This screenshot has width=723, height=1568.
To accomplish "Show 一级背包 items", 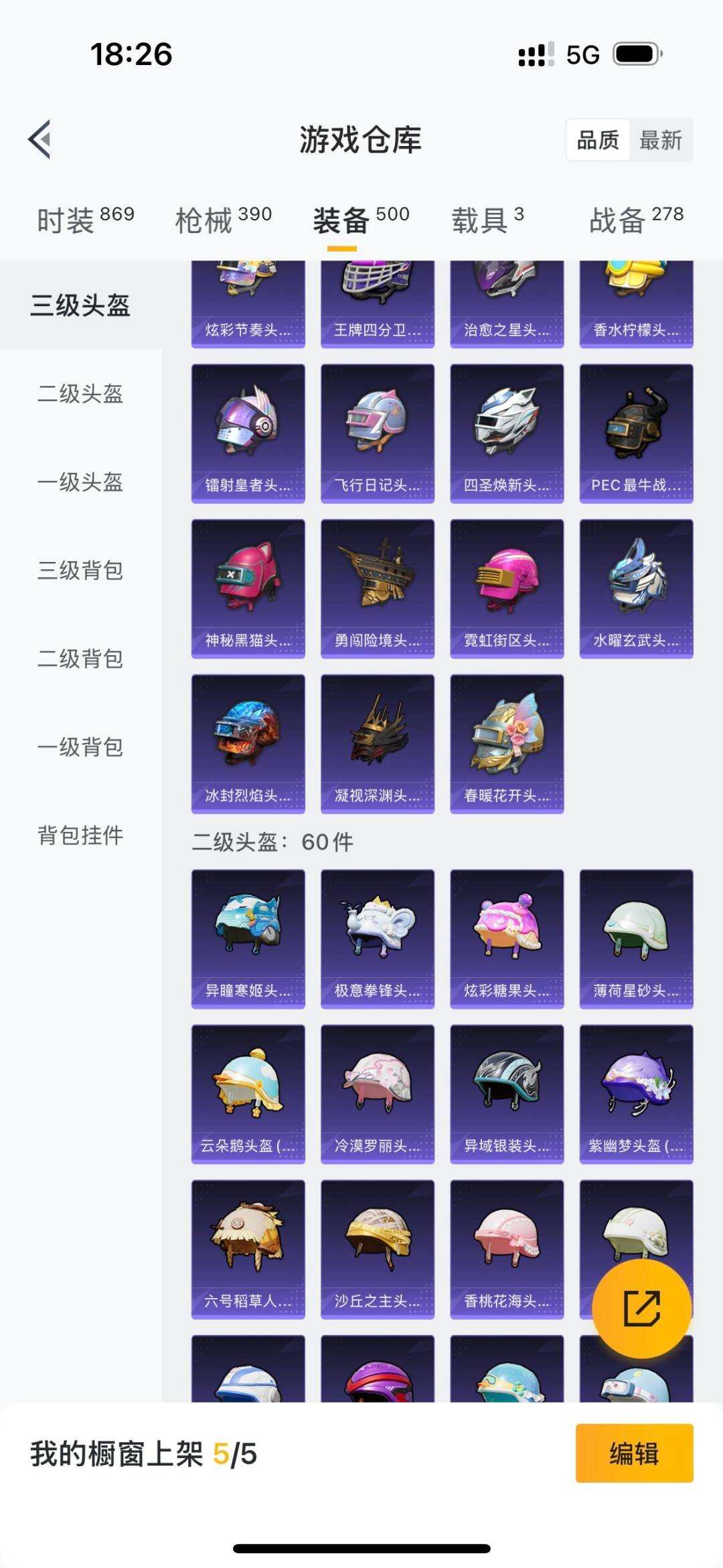I will (x=80, y=747).
